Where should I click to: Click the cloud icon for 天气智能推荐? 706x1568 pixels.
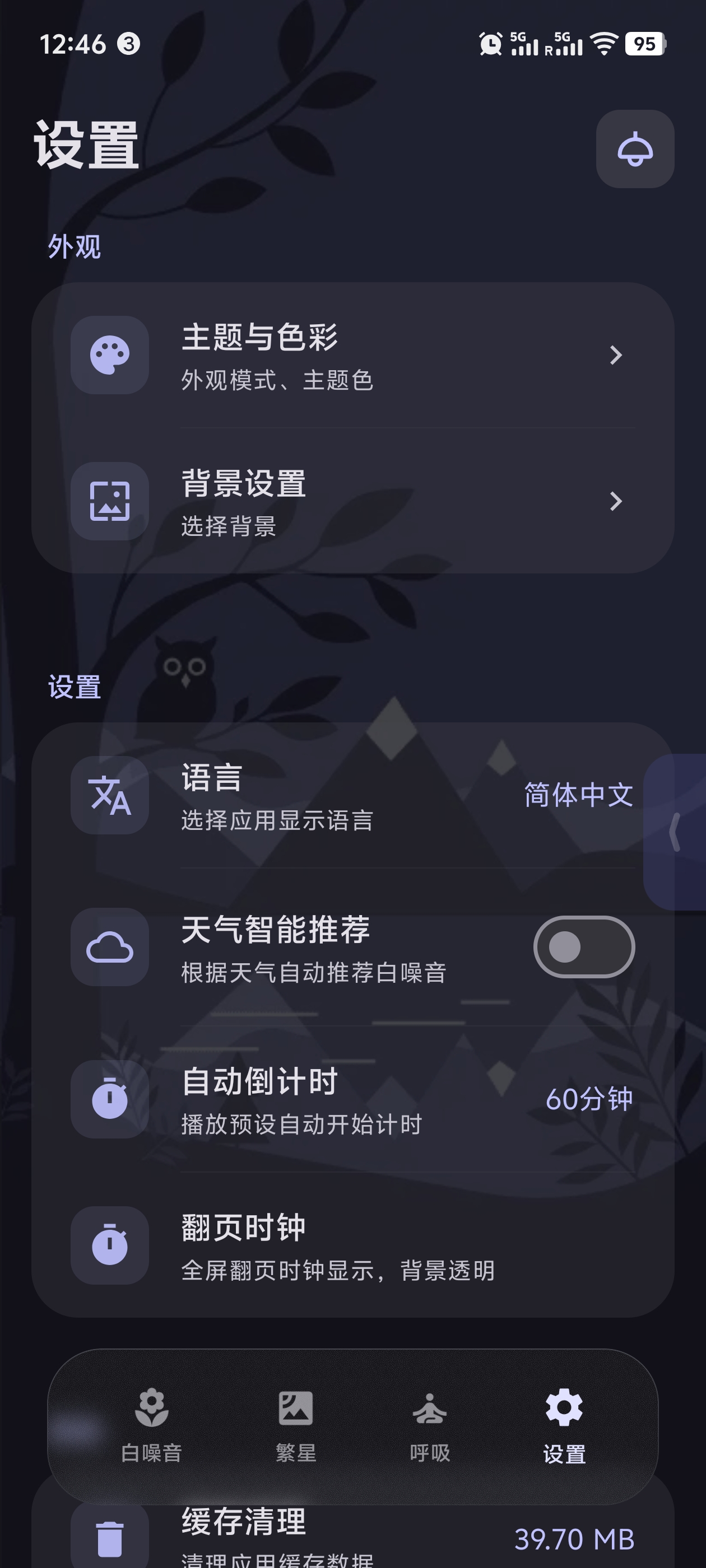[x=110, y=948]
